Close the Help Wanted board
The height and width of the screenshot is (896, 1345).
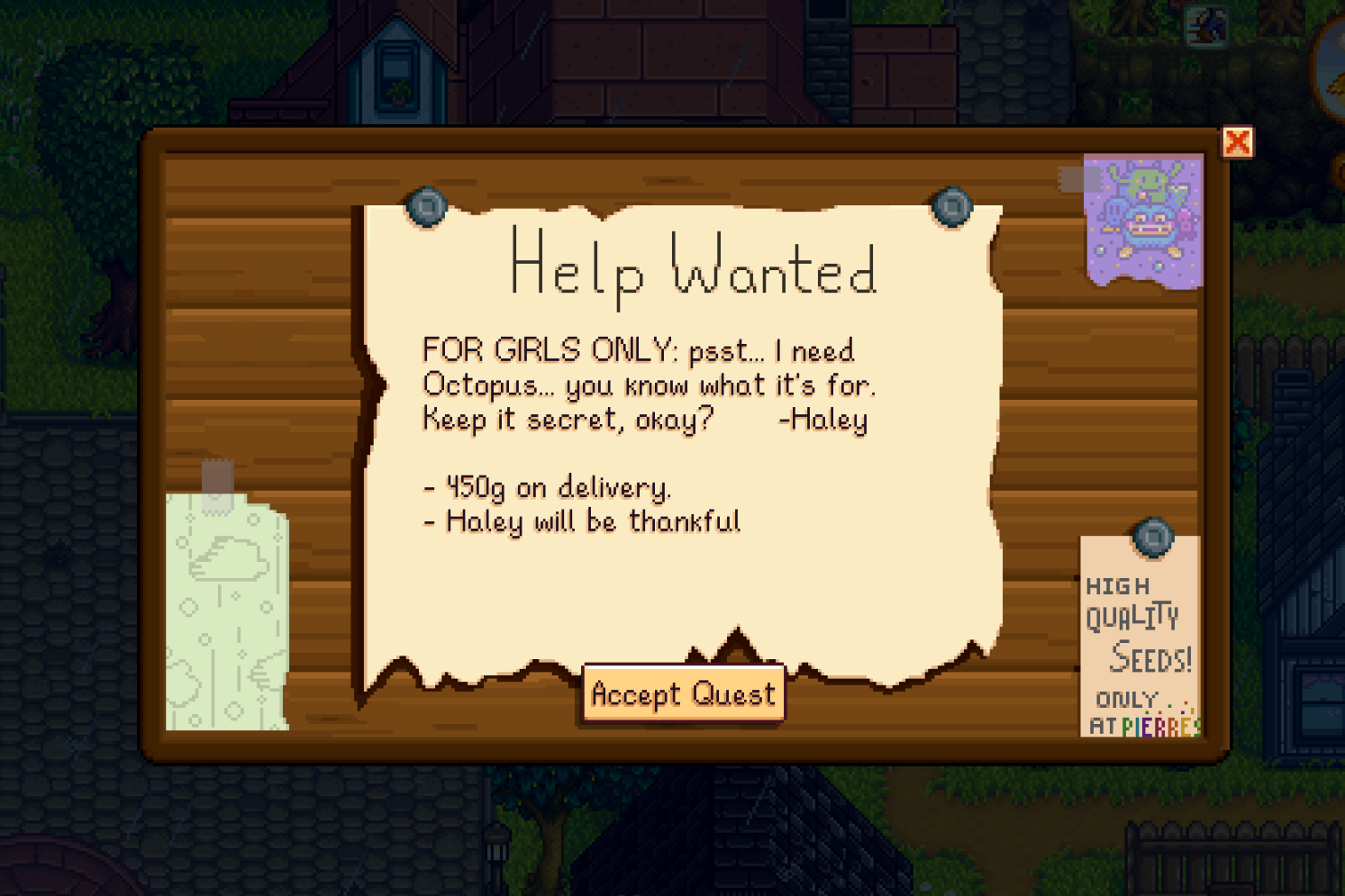click(1237, 141)
